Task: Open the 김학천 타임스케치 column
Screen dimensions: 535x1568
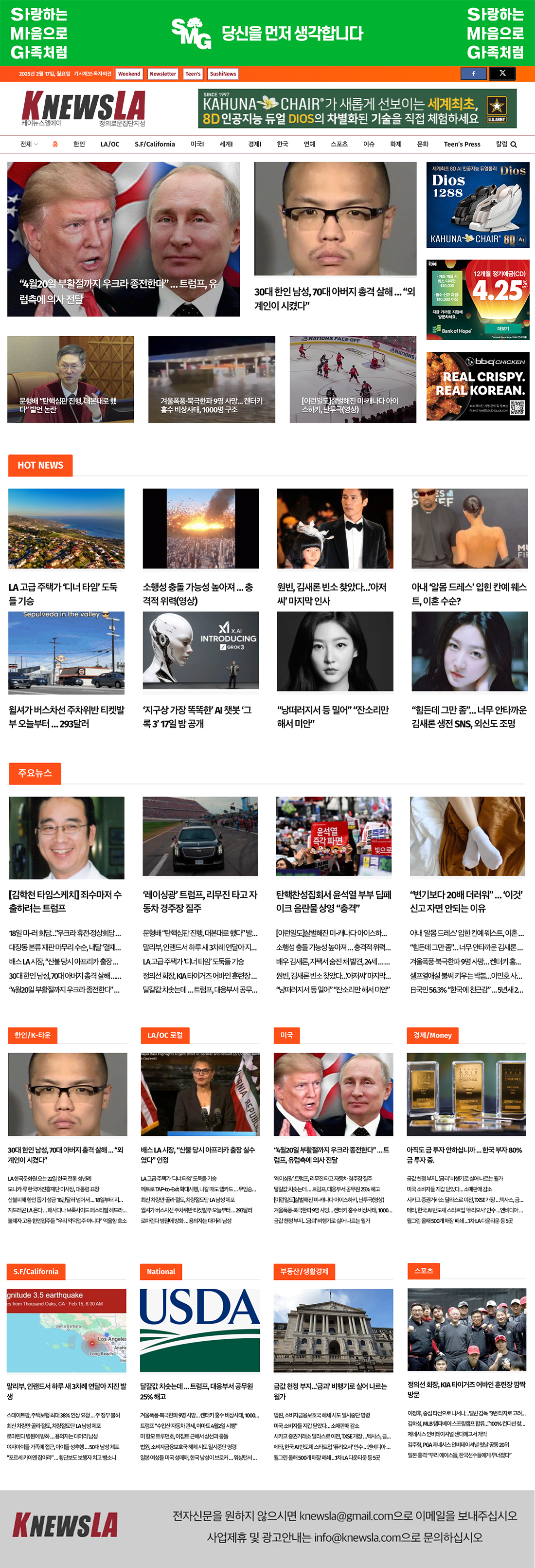Action: [66, 901]
